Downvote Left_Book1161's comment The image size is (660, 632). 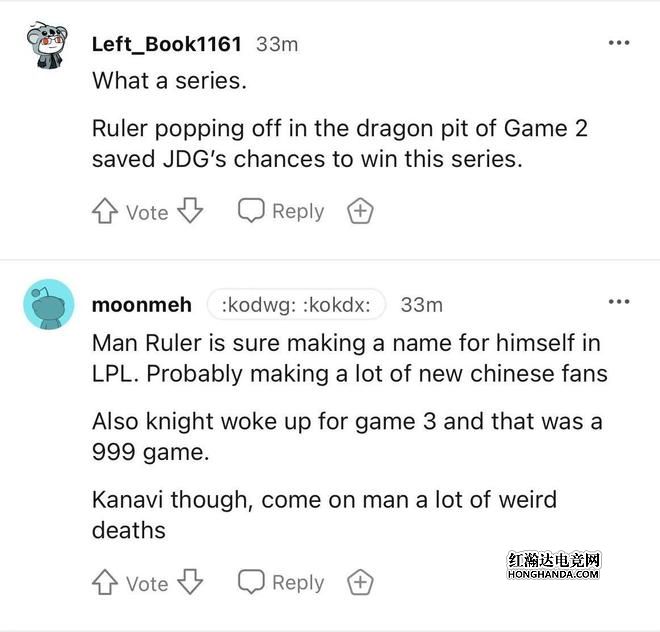coord(190,211)
